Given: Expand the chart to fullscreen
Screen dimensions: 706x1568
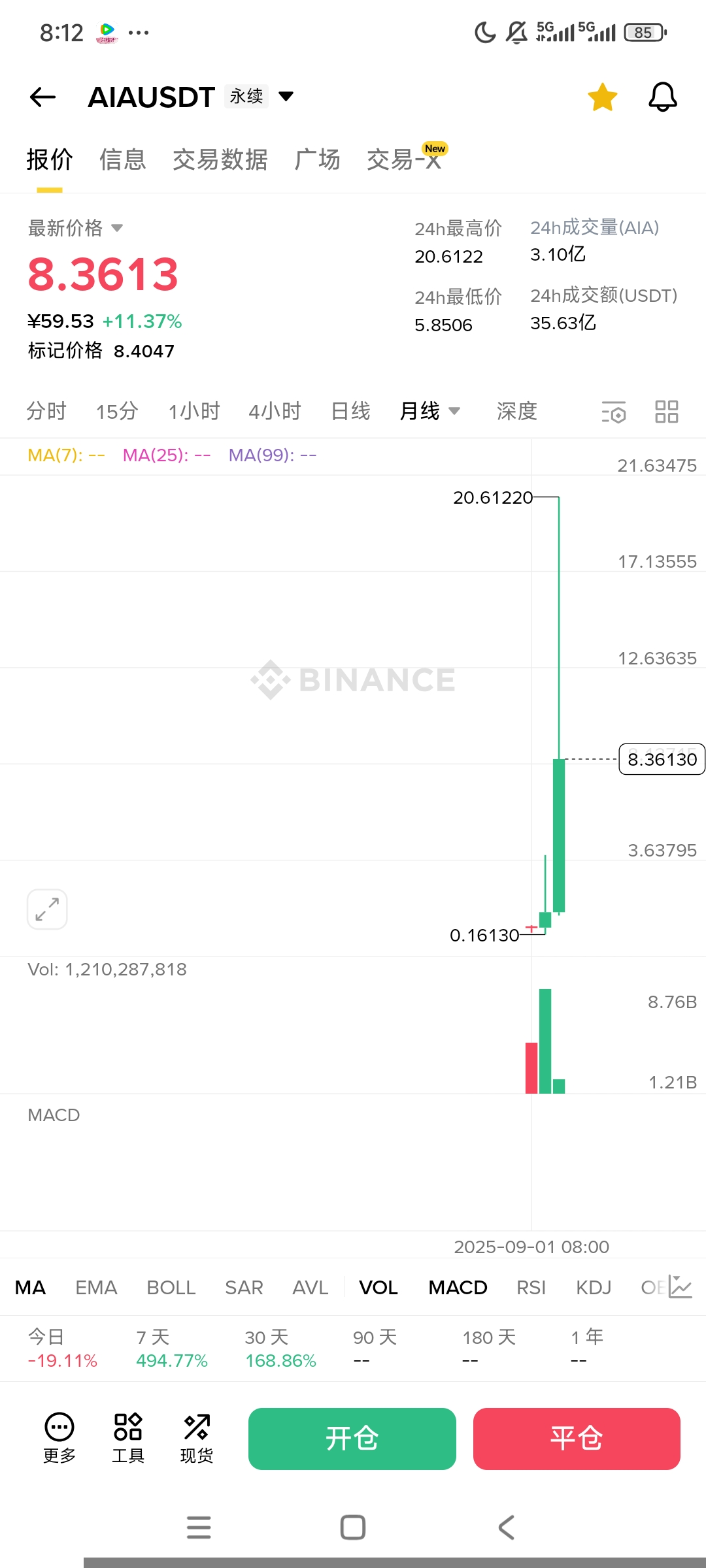Looking at the screenshot, I should (x=47, y=909).
